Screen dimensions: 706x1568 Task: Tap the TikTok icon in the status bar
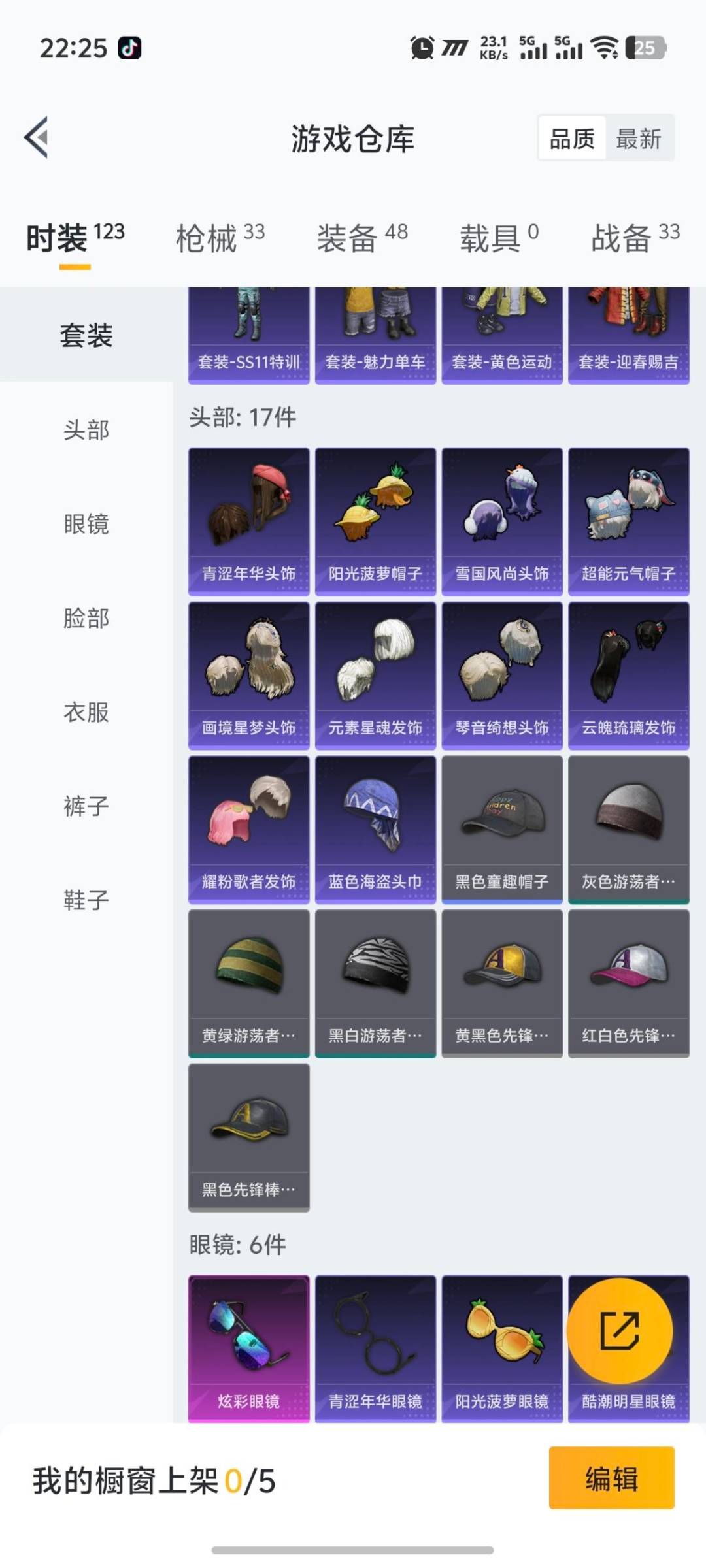tap(128, 47)
